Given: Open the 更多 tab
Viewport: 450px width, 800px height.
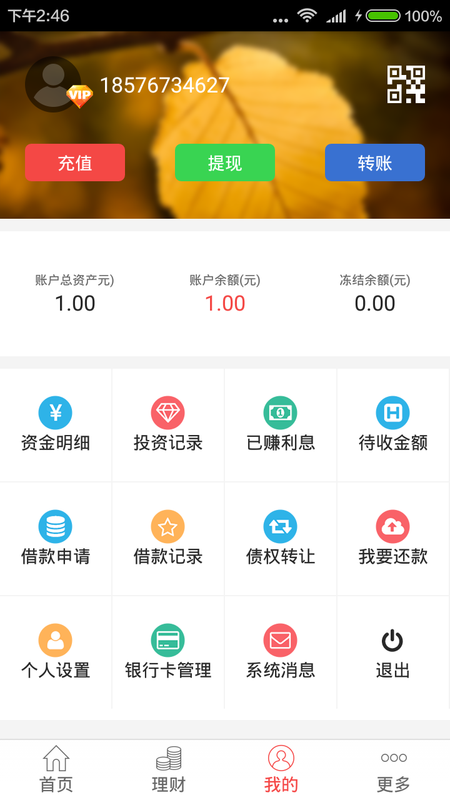Looking at the screenshot, I should 393,770.
